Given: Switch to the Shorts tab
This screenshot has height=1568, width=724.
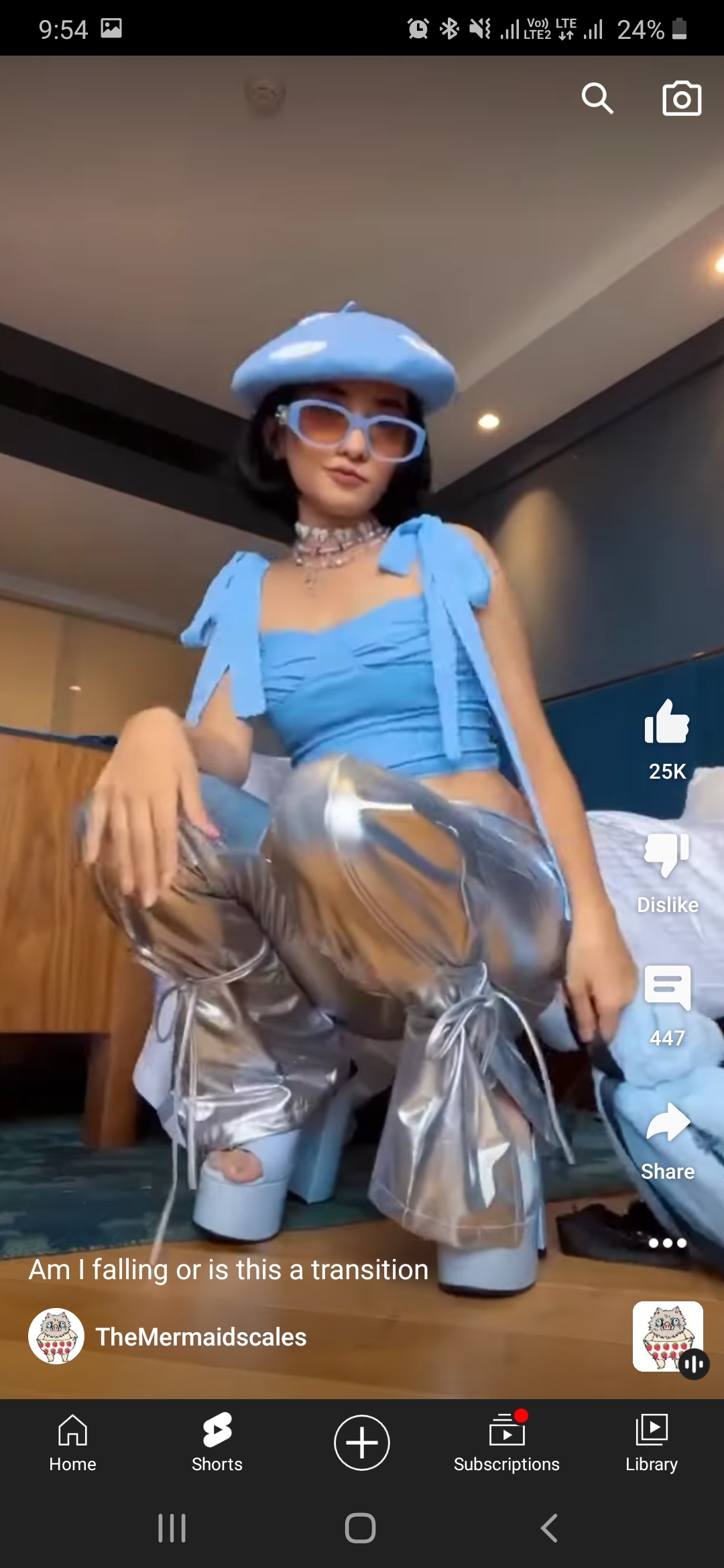Looking at the screenshot, I should (217, 1443).
